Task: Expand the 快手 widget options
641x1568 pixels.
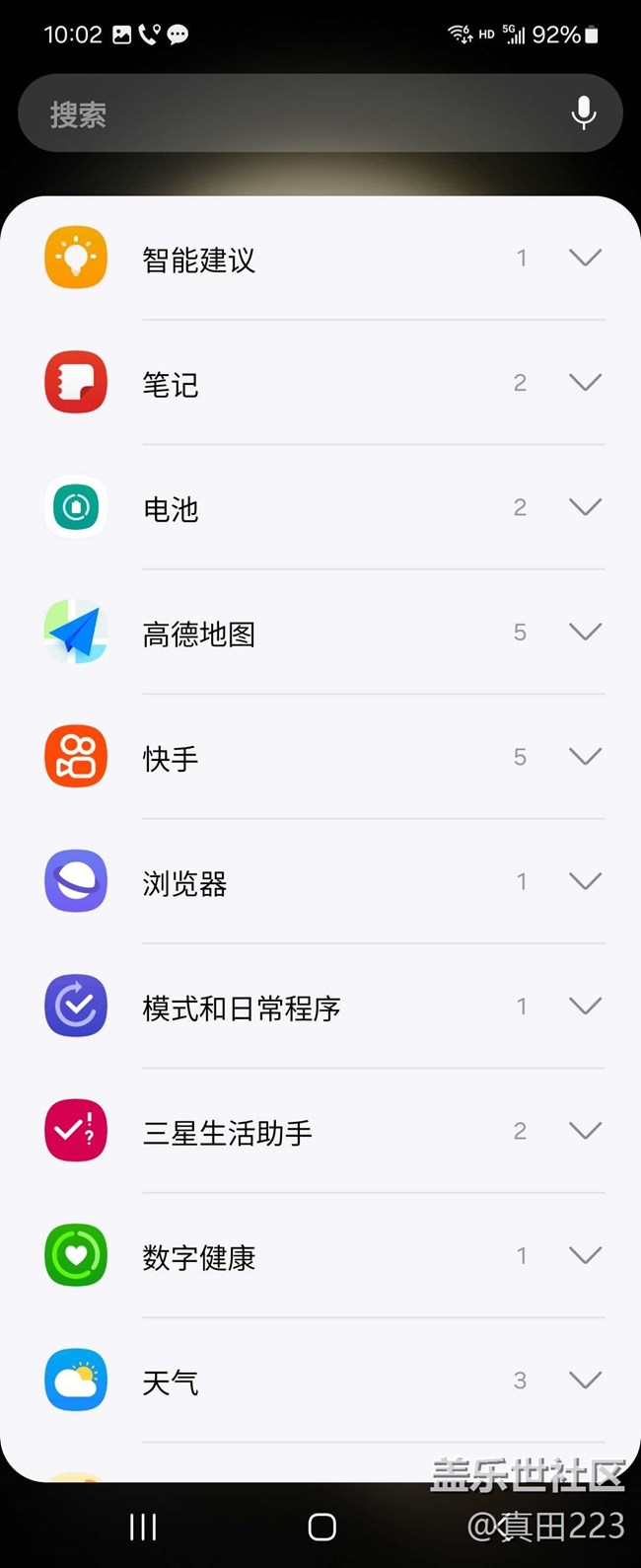Action: pyautogui.click(x=585, y=757)
